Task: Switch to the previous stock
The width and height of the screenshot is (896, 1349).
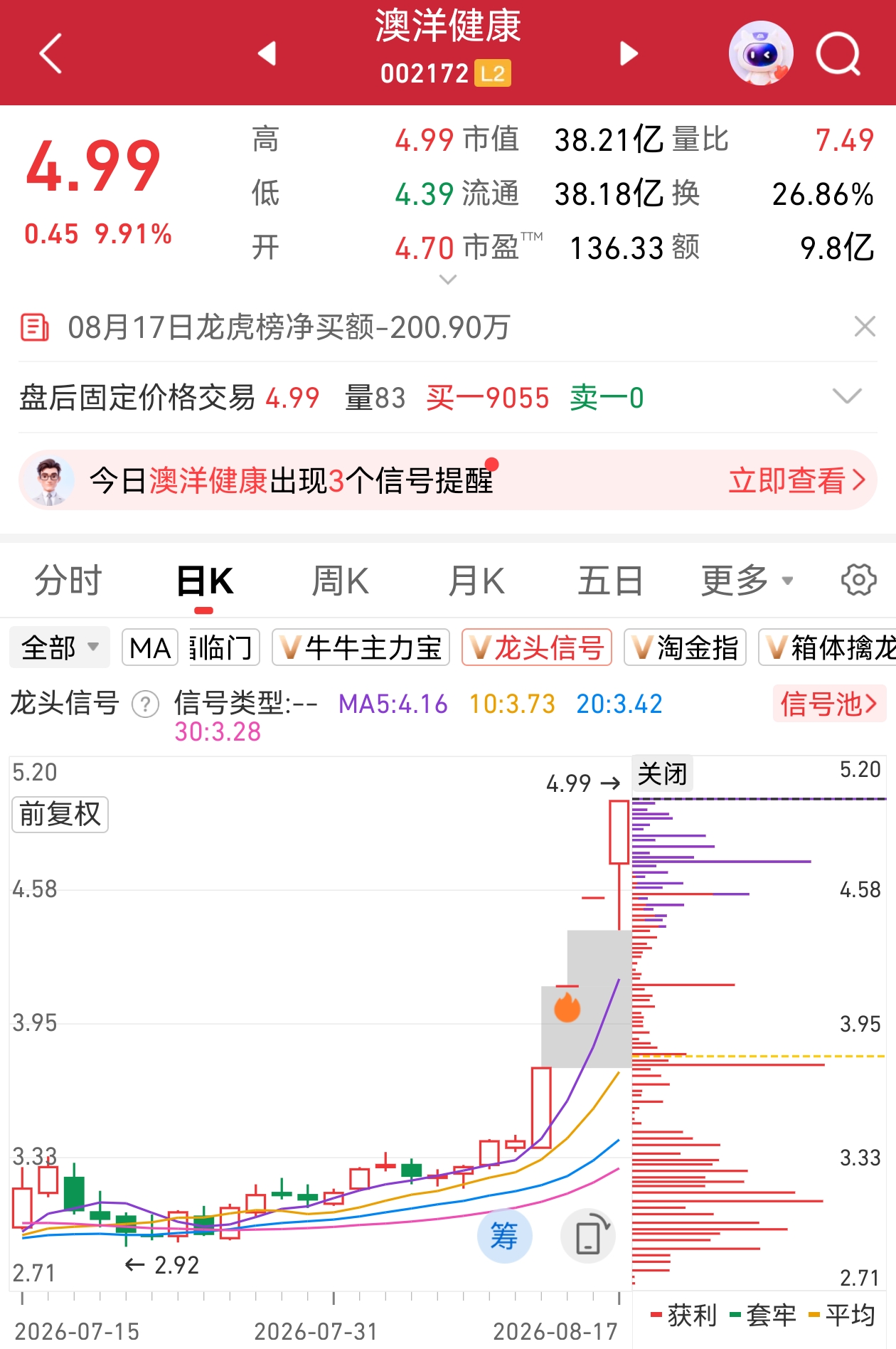Action: (x=267, y=53)
